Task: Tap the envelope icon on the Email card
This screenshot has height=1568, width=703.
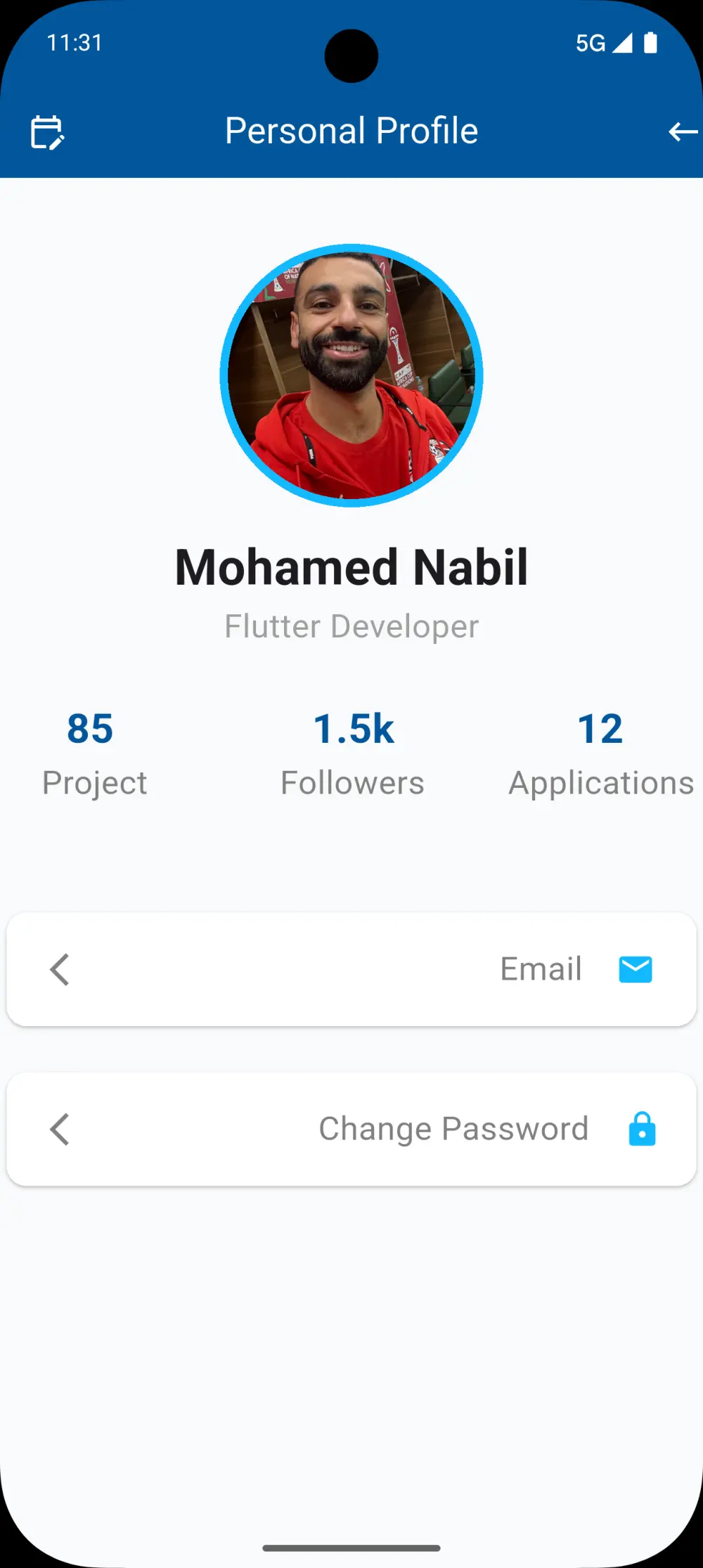Action: coord(634,969)
